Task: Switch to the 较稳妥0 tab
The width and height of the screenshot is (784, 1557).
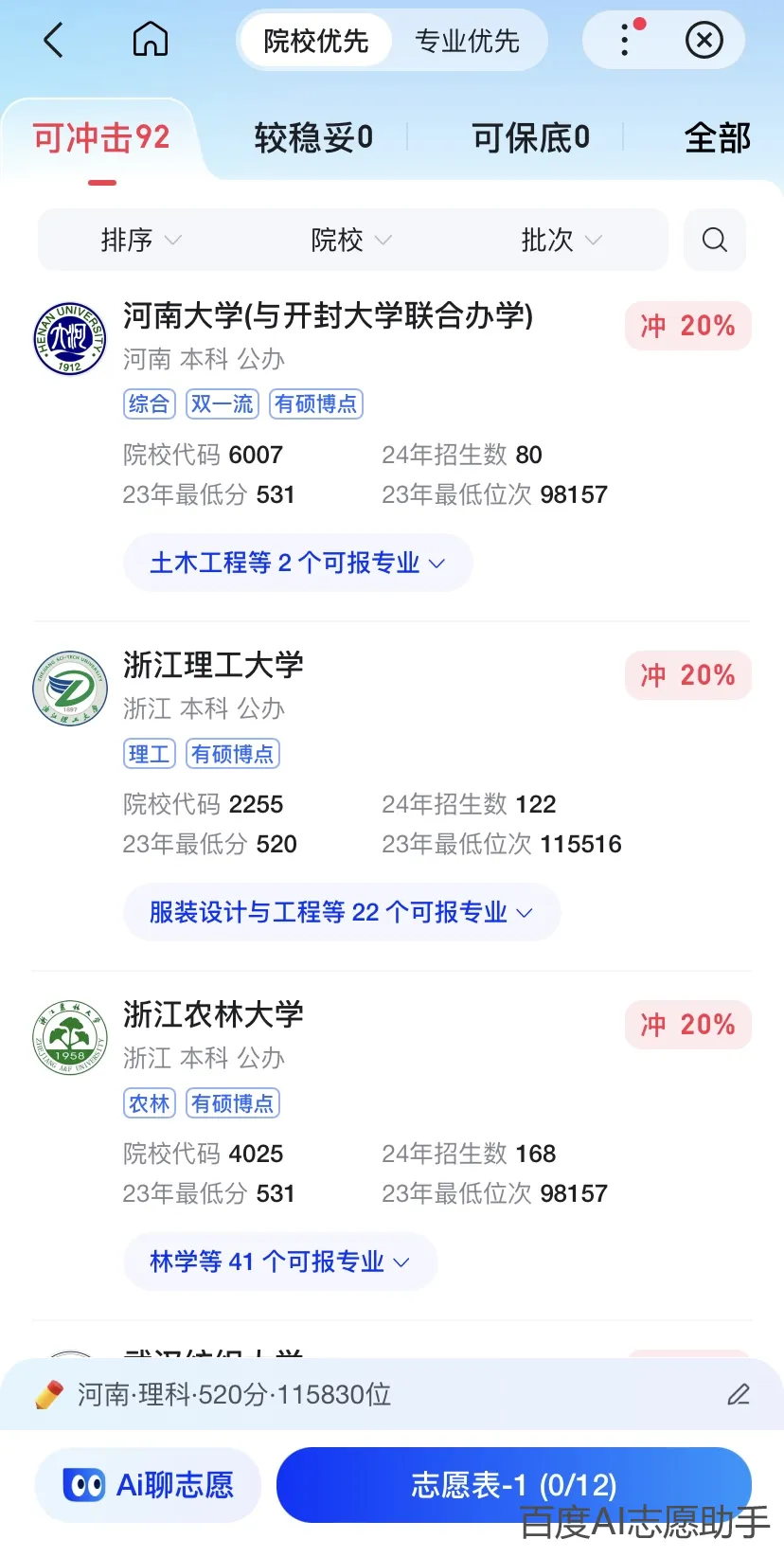Action: point(313,138)
